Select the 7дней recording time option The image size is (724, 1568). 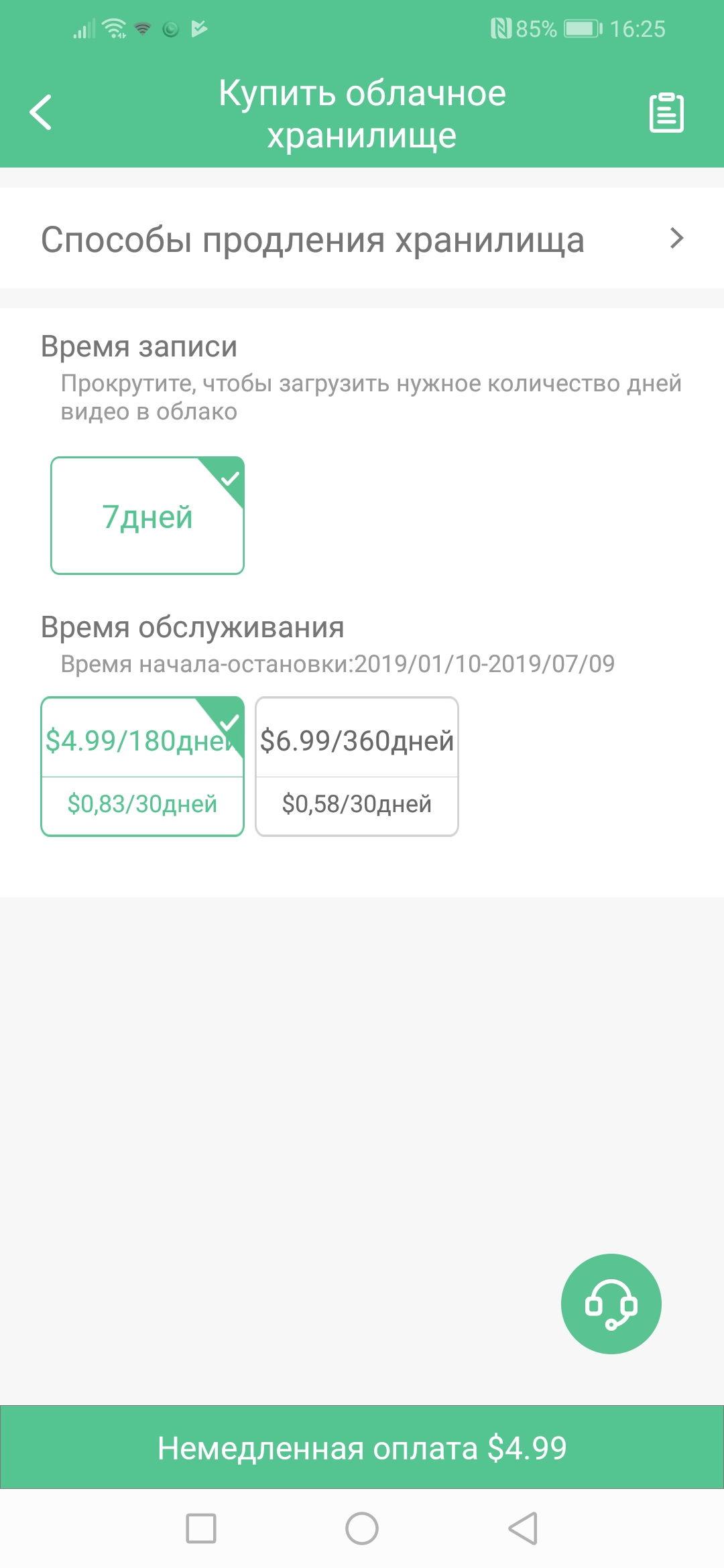tap(147, 516)
